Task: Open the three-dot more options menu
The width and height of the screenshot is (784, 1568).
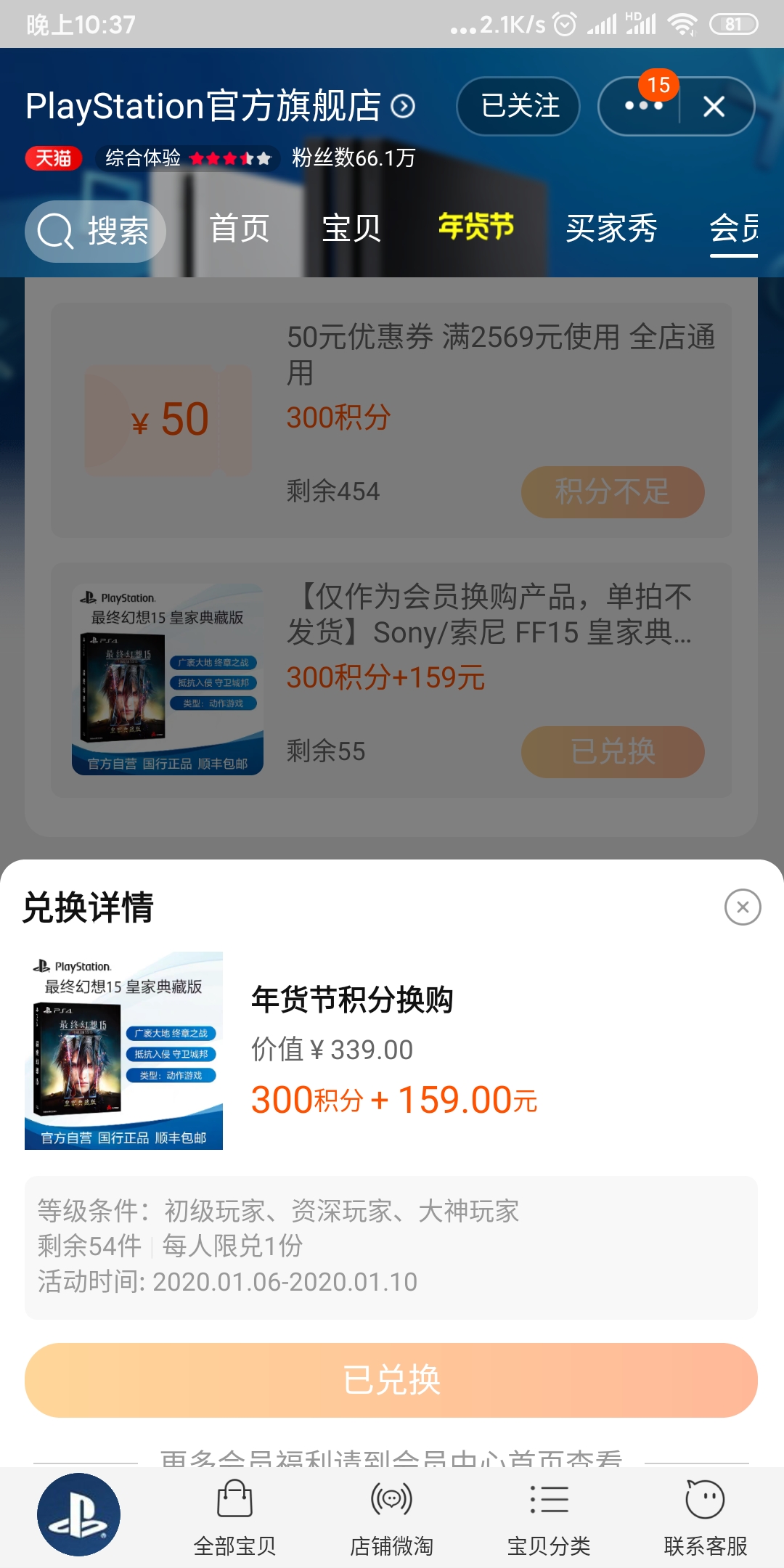Action: click(643, 106)
